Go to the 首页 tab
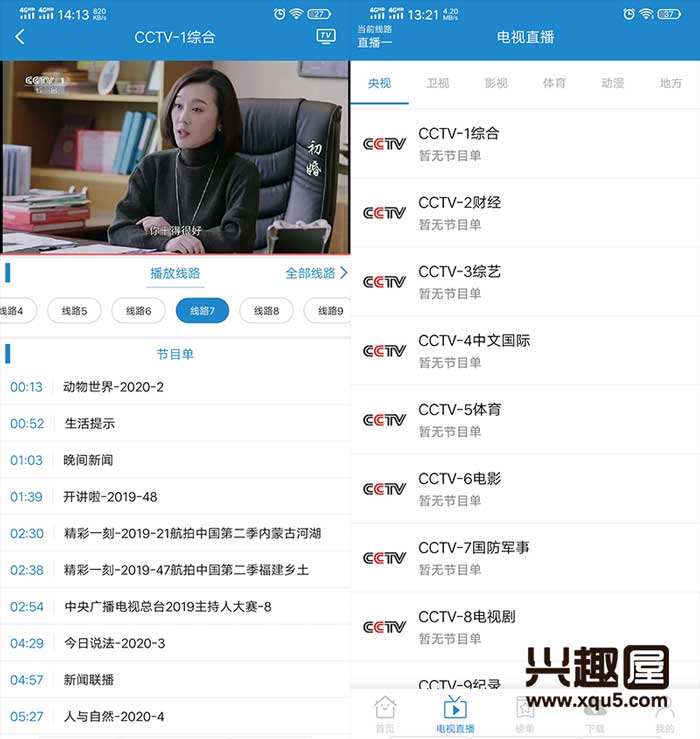This screenshot has height=739, width=700. tap(385, 714)
